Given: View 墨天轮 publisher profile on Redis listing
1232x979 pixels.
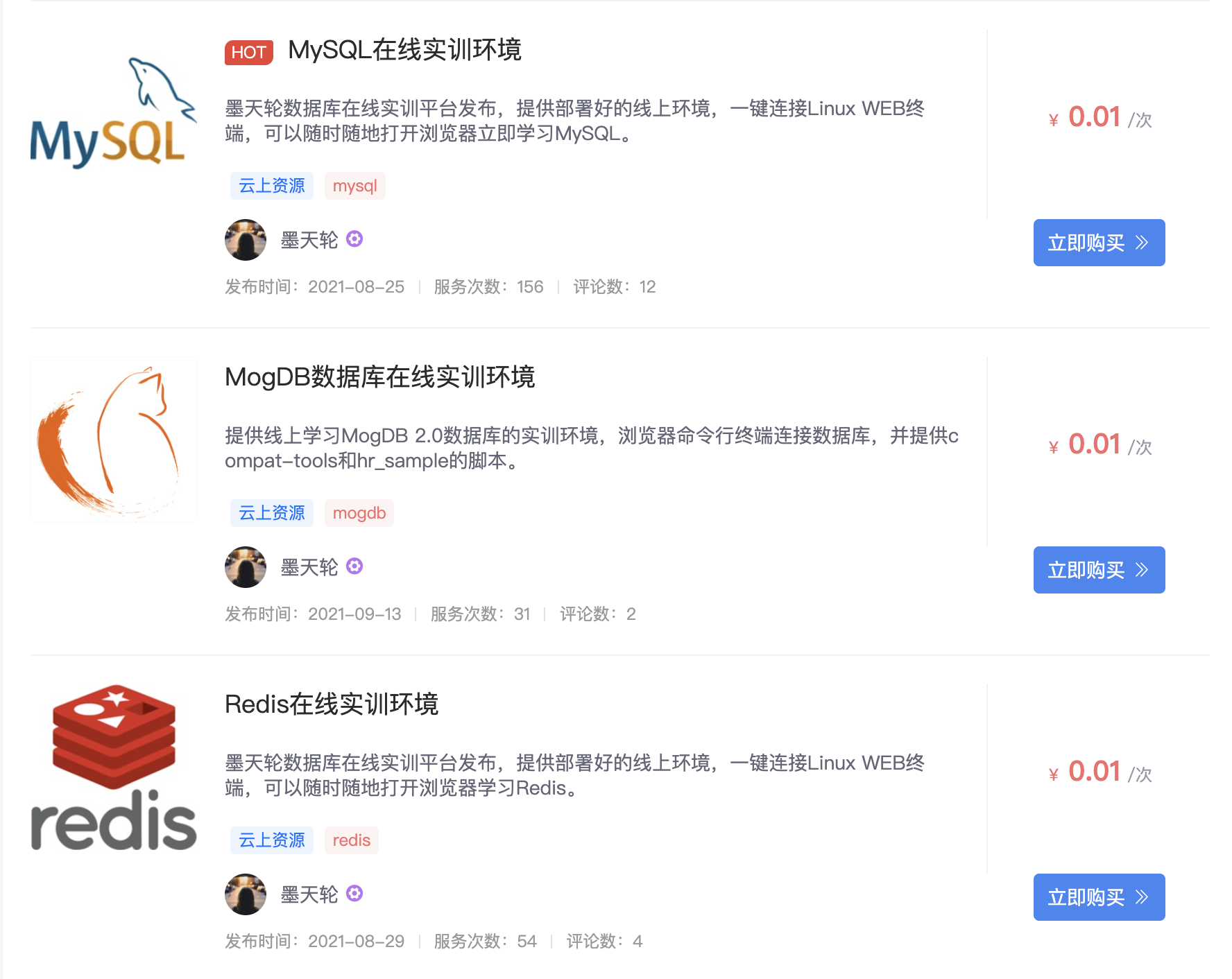Looking at the screenshot, I should coord(309,895).
